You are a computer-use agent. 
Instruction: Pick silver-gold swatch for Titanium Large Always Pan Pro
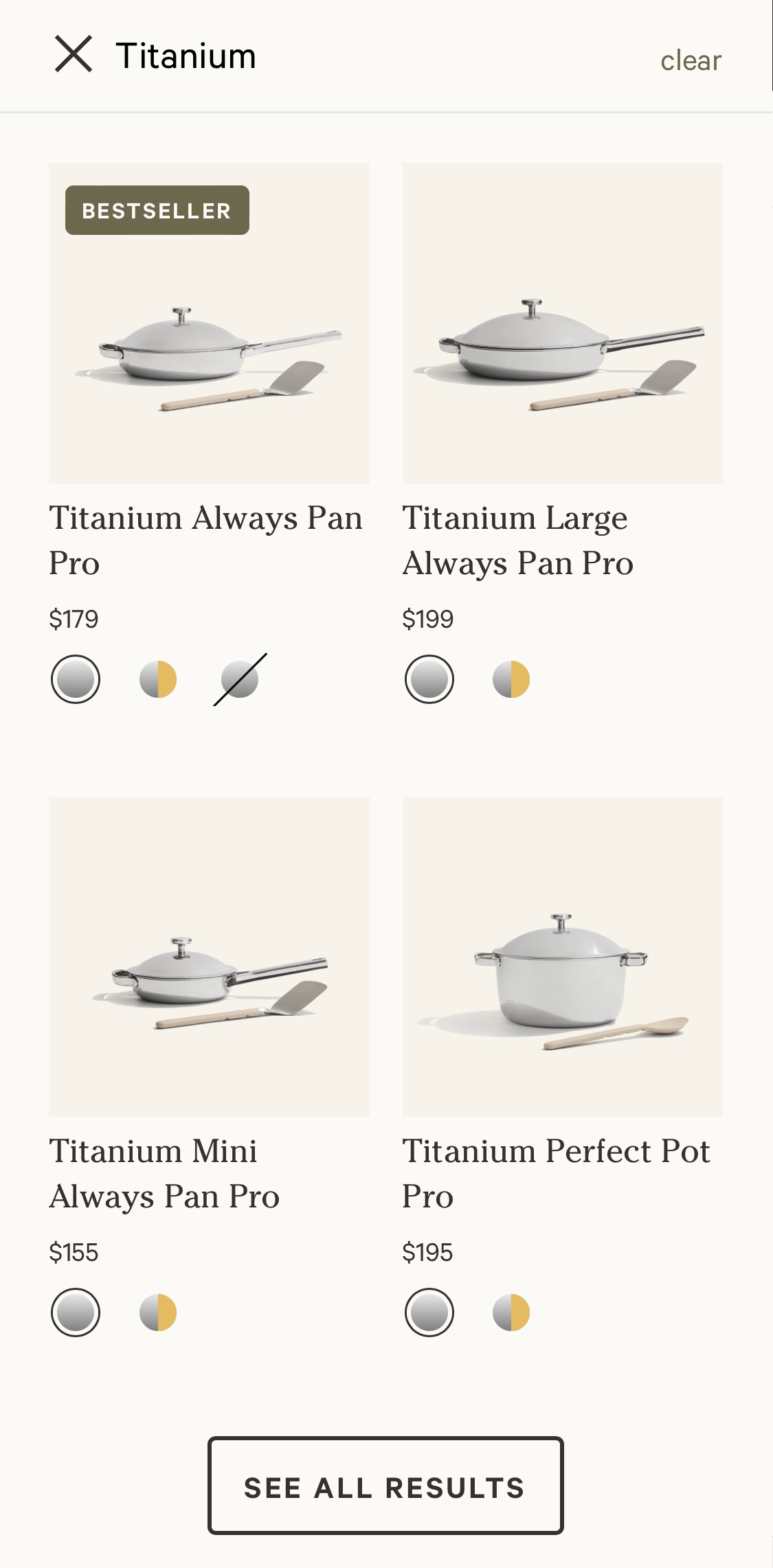click(x=511, y=679)
